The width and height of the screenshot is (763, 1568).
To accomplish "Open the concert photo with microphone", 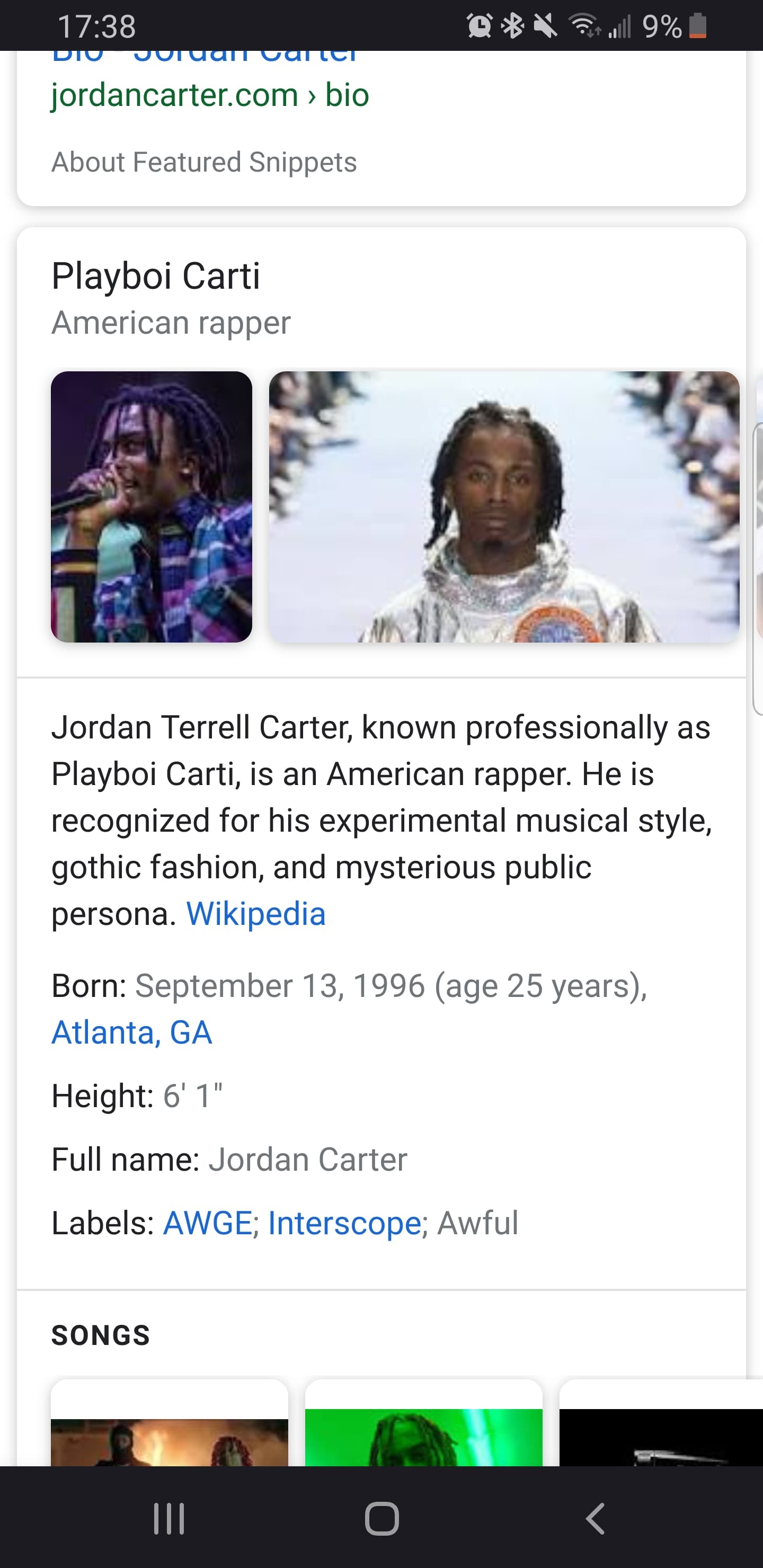I will (x=152, y=506).
